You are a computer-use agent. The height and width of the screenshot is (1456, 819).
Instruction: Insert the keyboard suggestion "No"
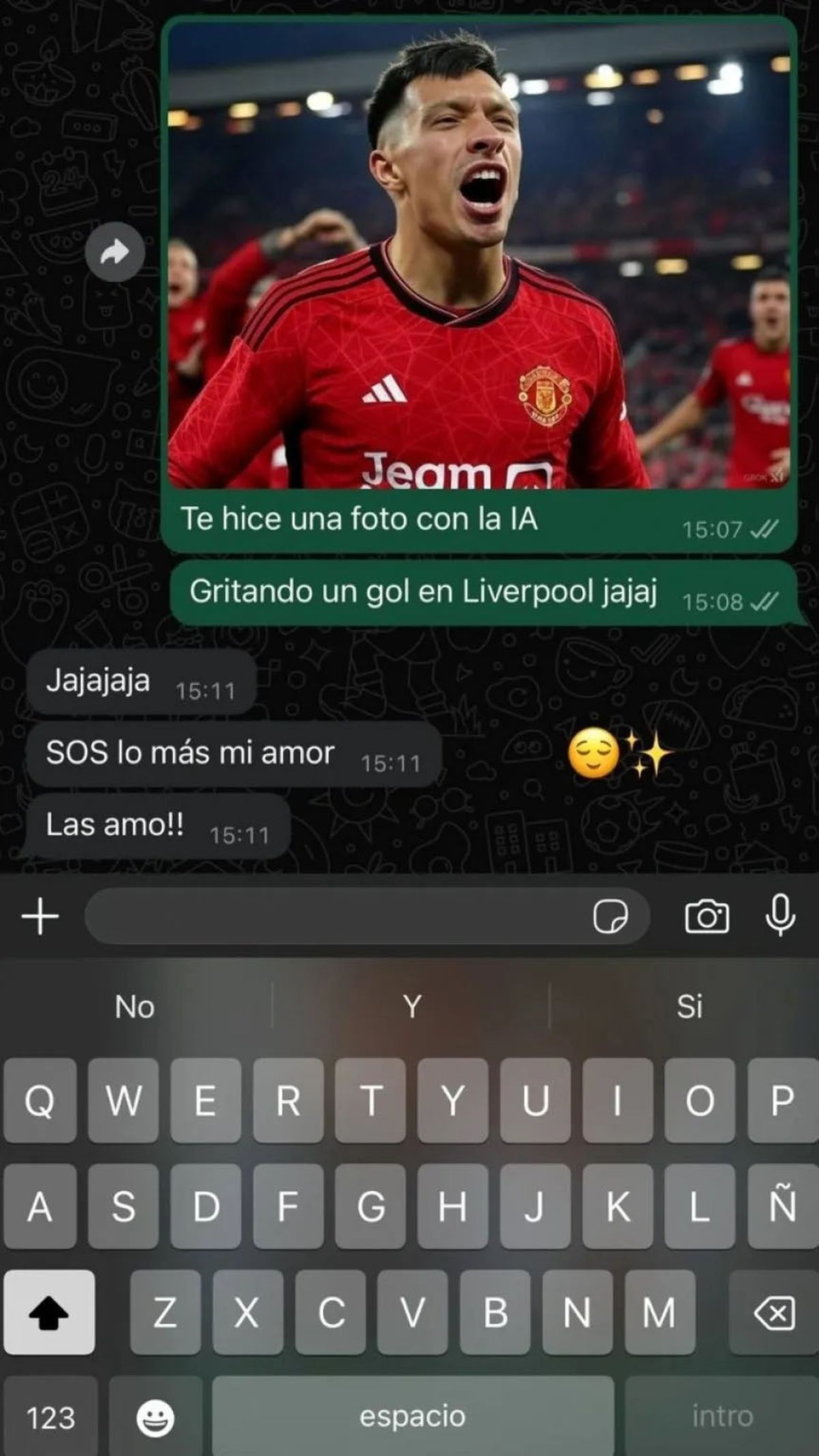click(x=134, y=1006)
